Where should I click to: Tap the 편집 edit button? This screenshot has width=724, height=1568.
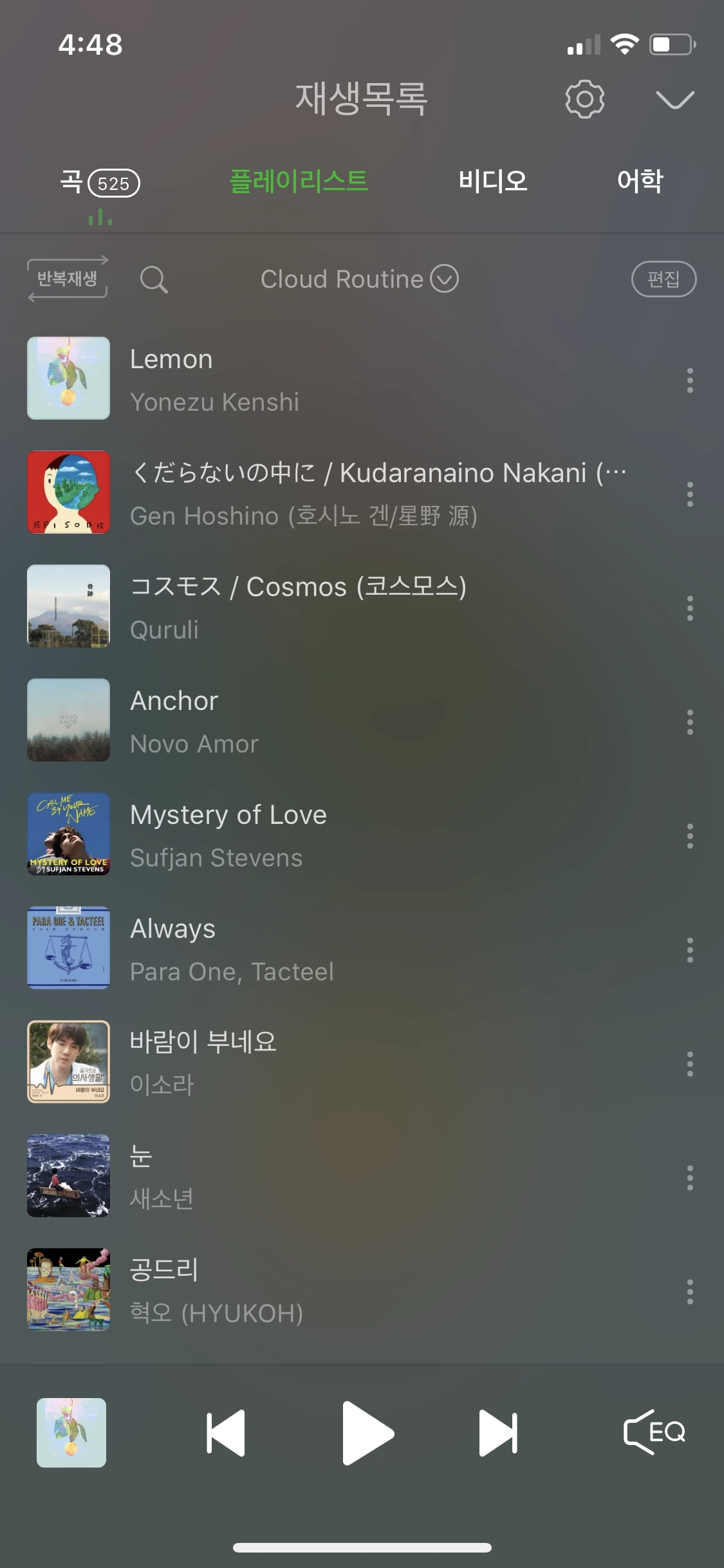664,279
